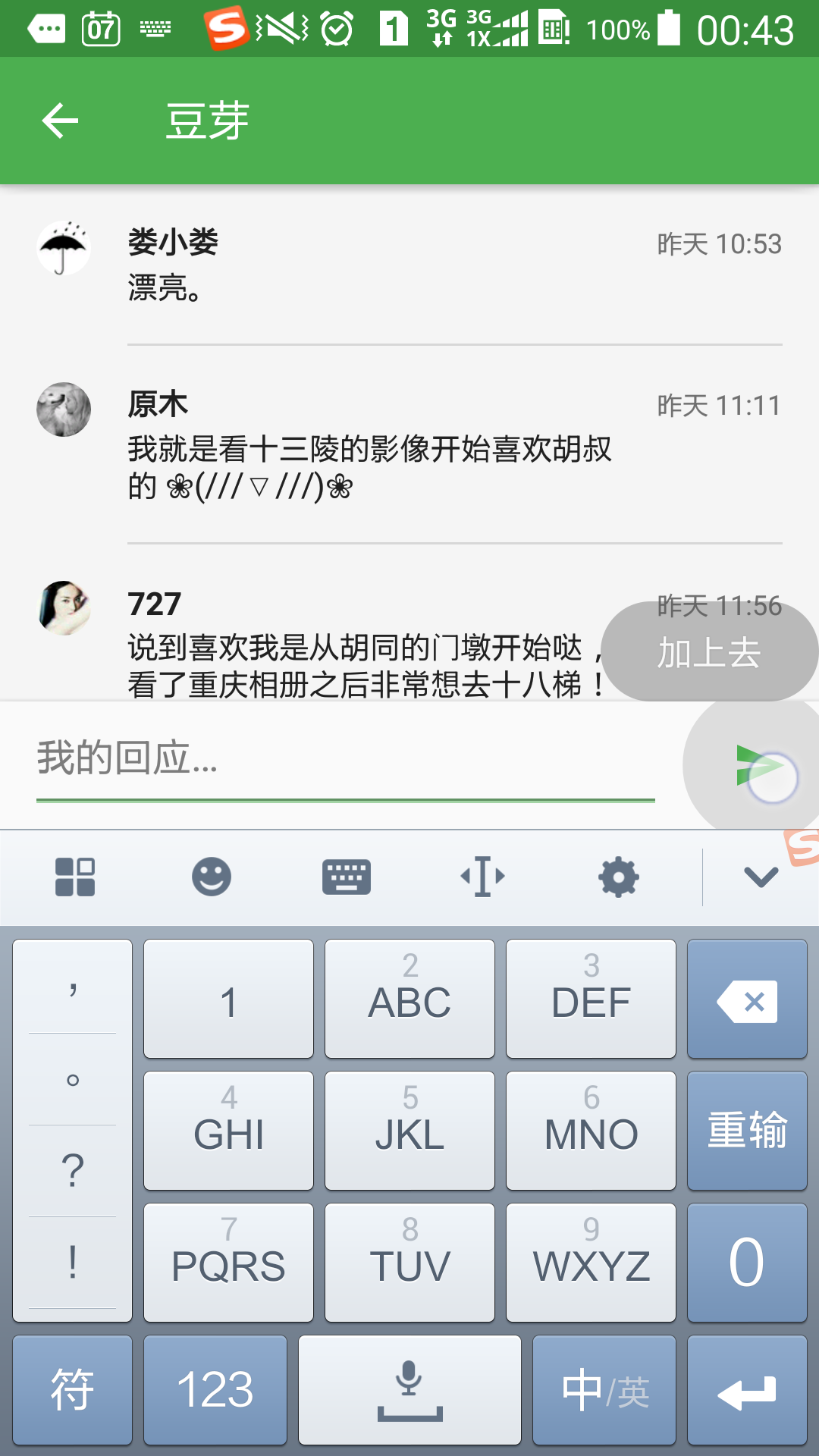The height and width of the screenshot is (1456, 819).
Task: Tap the voice input microphone key
Action: 409,1389
